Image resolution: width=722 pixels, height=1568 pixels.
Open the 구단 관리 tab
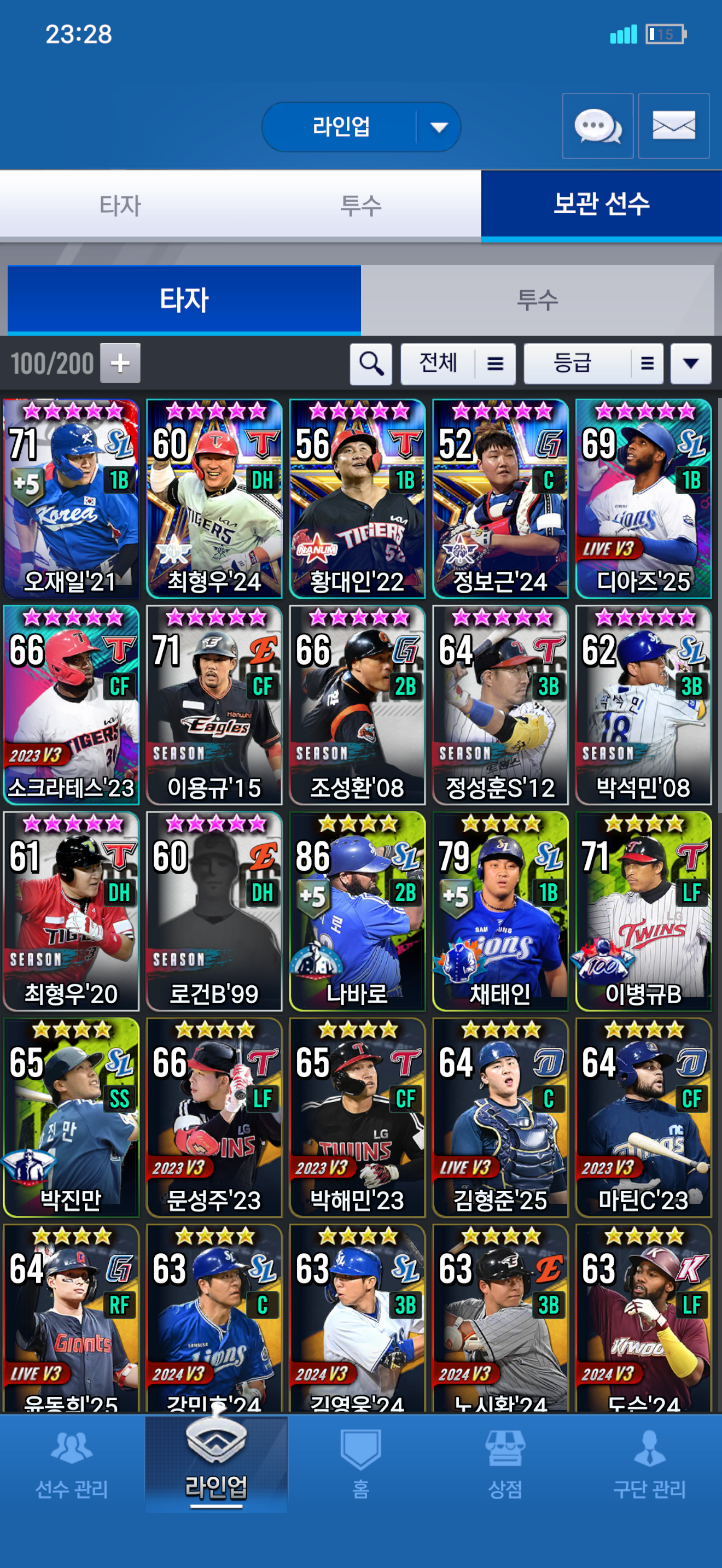tap(649, 1466)
